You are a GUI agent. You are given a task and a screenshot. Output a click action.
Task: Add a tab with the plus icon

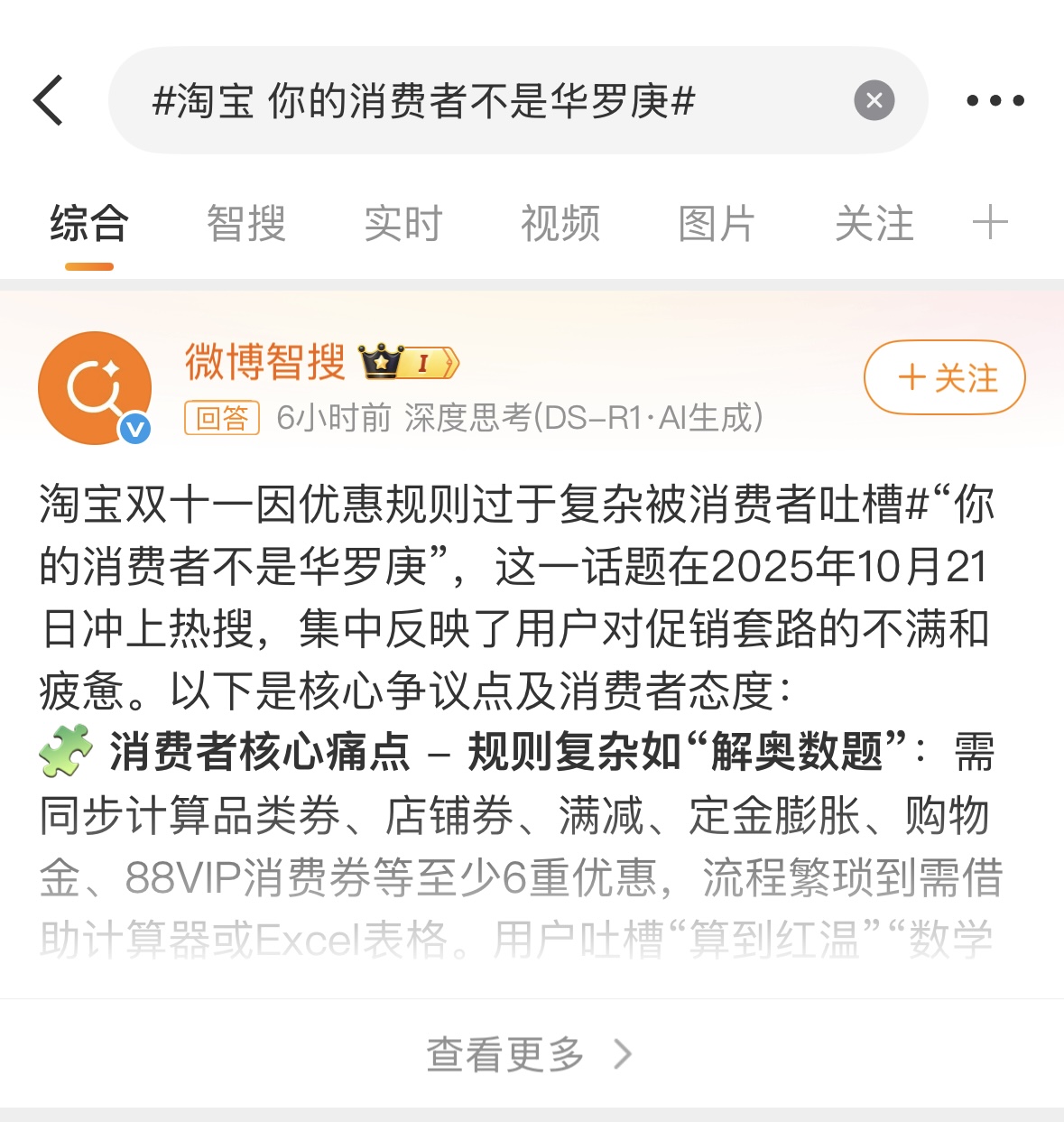[990, 223]
